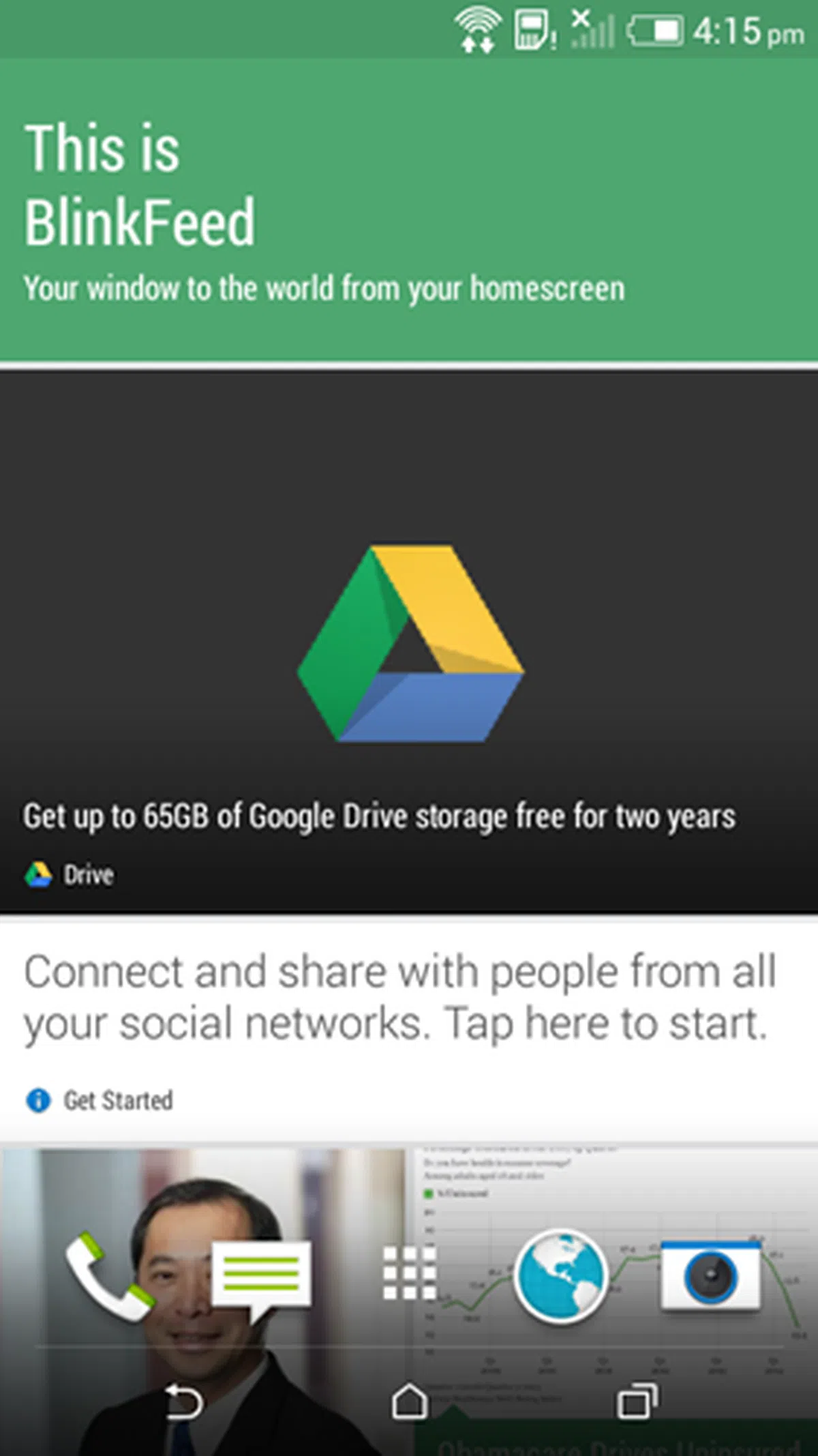Open the Google Drive storage offer card
Image resolution: width=818 pixels, height=1456 pixels.
tap(409, 641)
